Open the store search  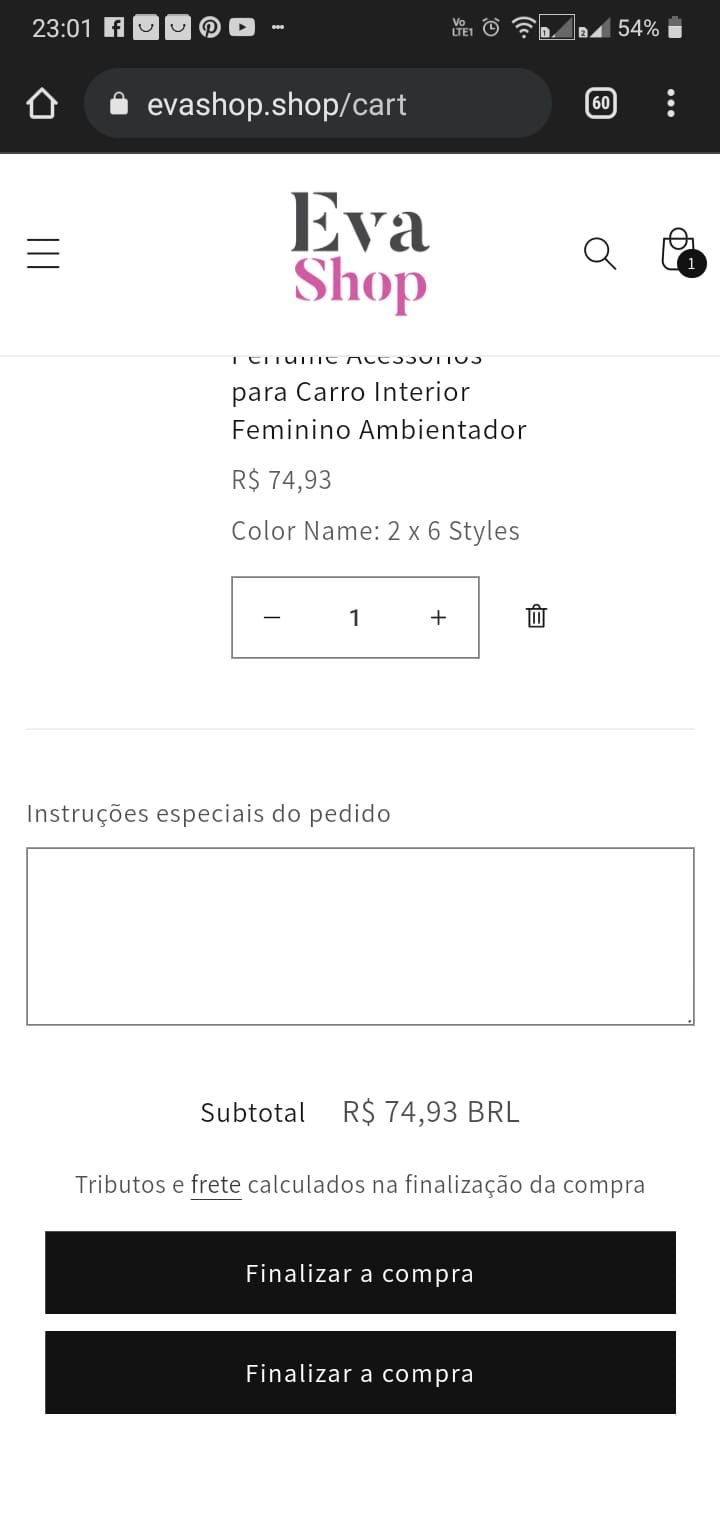pyautogui.click(x=599, y=253)
